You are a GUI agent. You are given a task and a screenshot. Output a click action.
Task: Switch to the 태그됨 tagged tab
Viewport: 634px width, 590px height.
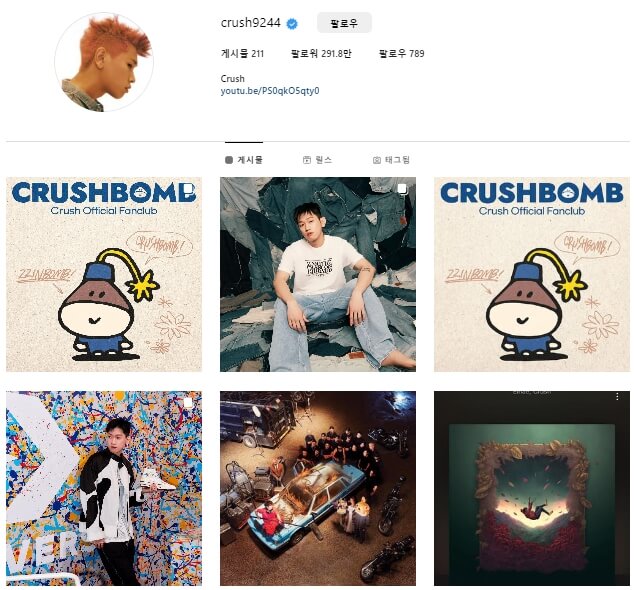(x=391, y=159)
